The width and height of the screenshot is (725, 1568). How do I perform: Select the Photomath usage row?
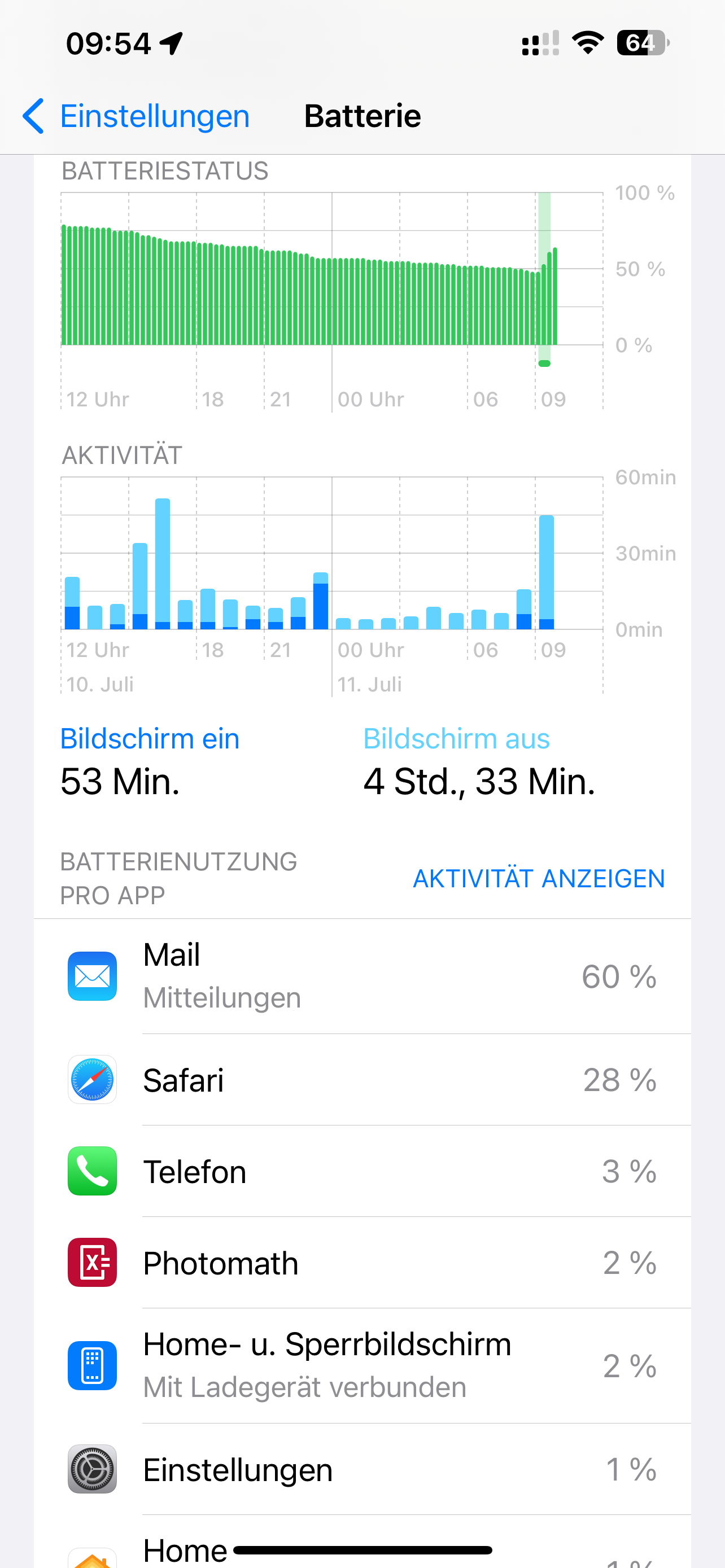coord(362,1263)
